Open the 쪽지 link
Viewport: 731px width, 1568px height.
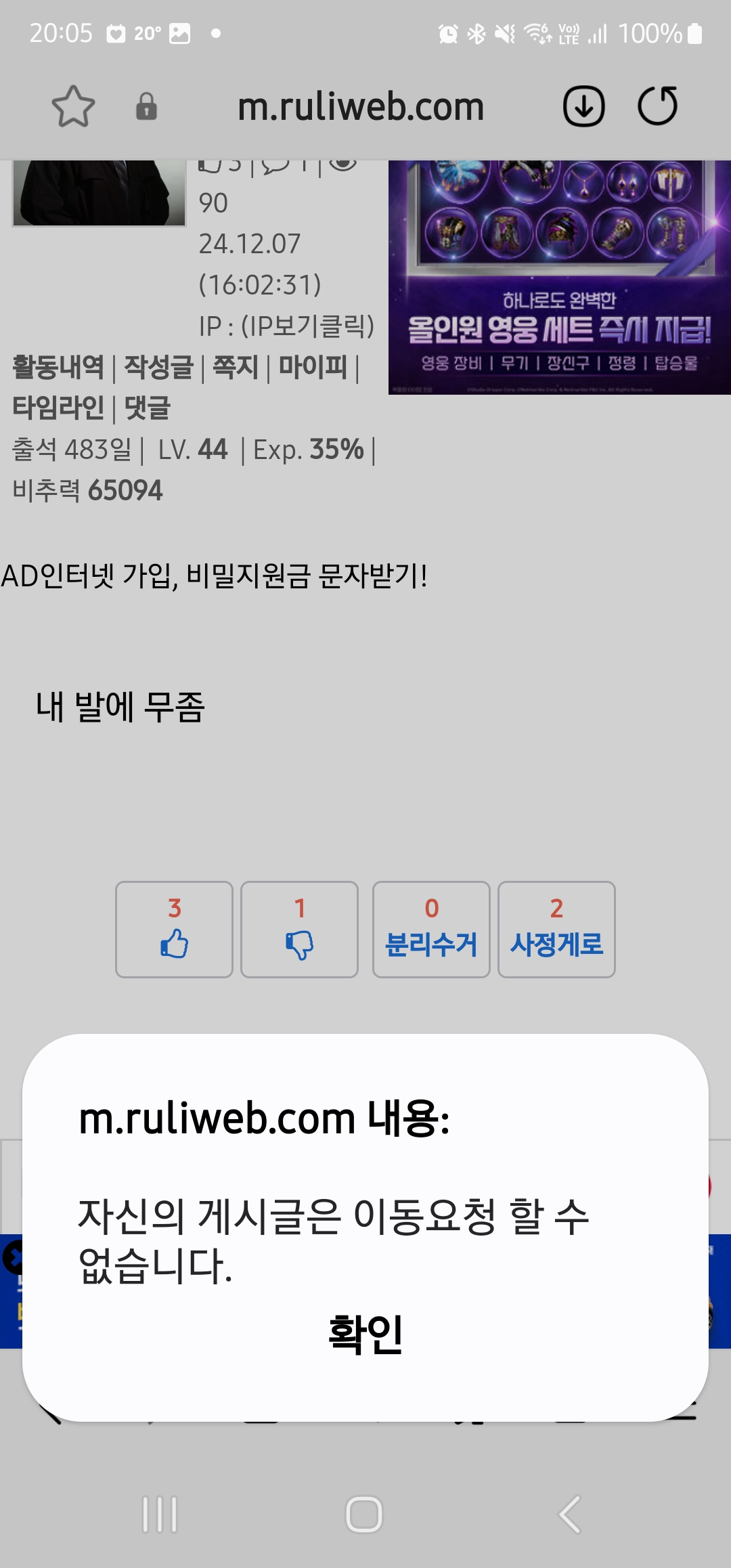(236, 367)
